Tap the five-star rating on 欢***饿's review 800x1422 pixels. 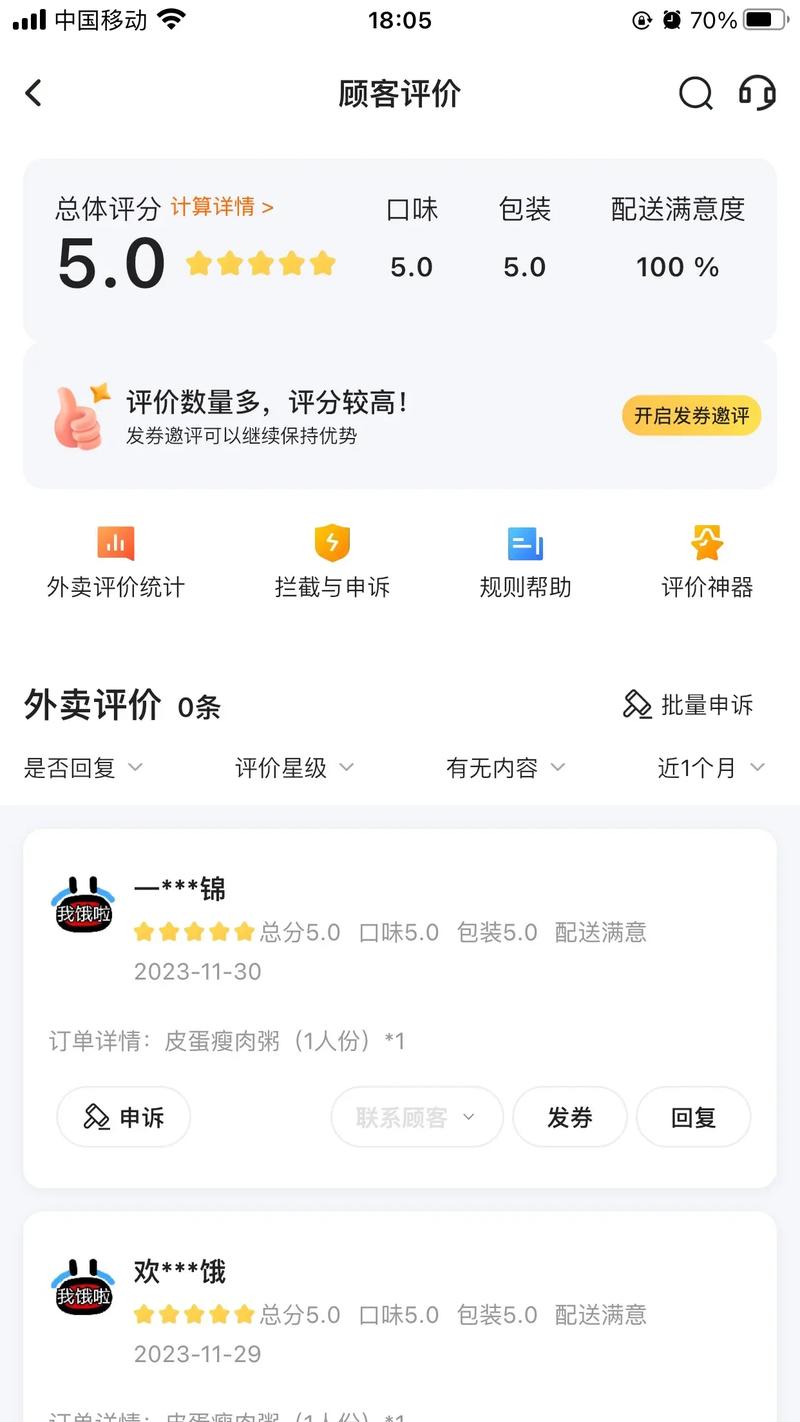point(195,1315)
